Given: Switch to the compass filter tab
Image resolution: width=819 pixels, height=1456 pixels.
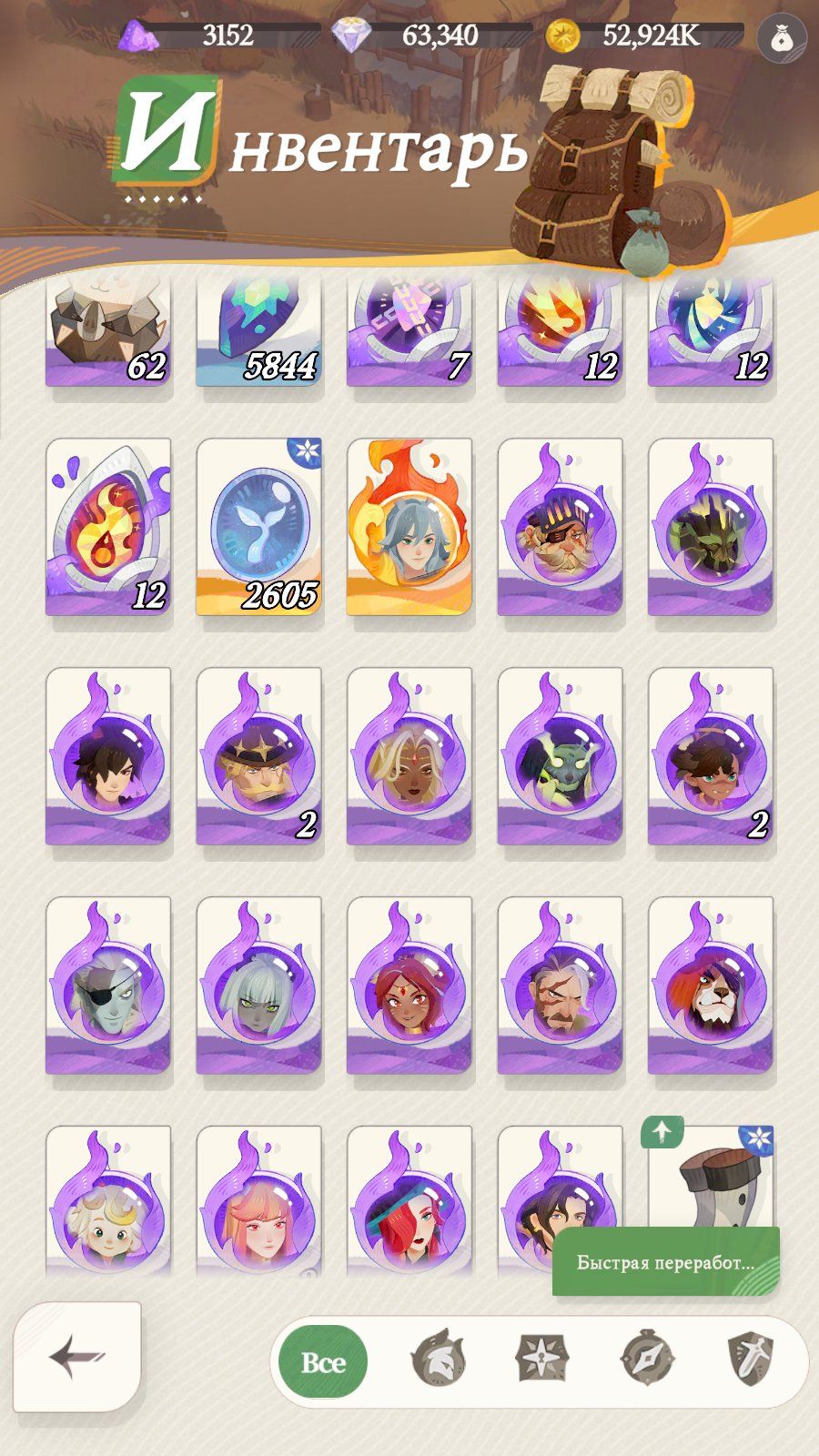Looking at the screenshot, I should click(x=646, y=1361).
